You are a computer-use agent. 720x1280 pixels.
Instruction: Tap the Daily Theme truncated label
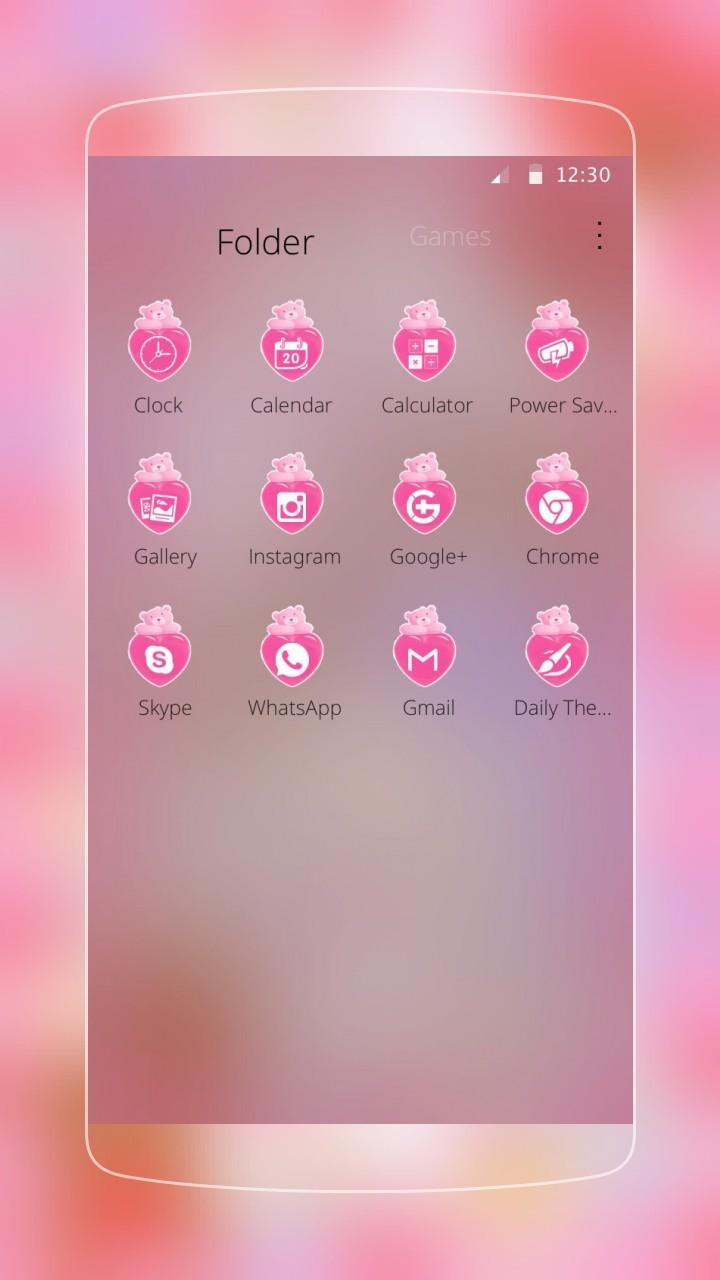(563, 707)
